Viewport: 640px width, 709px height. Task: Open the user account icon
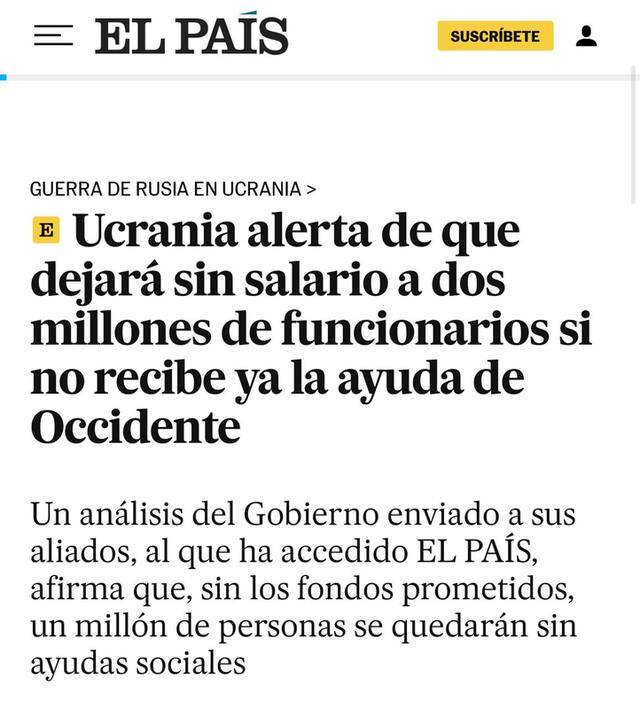pos(587,36)
